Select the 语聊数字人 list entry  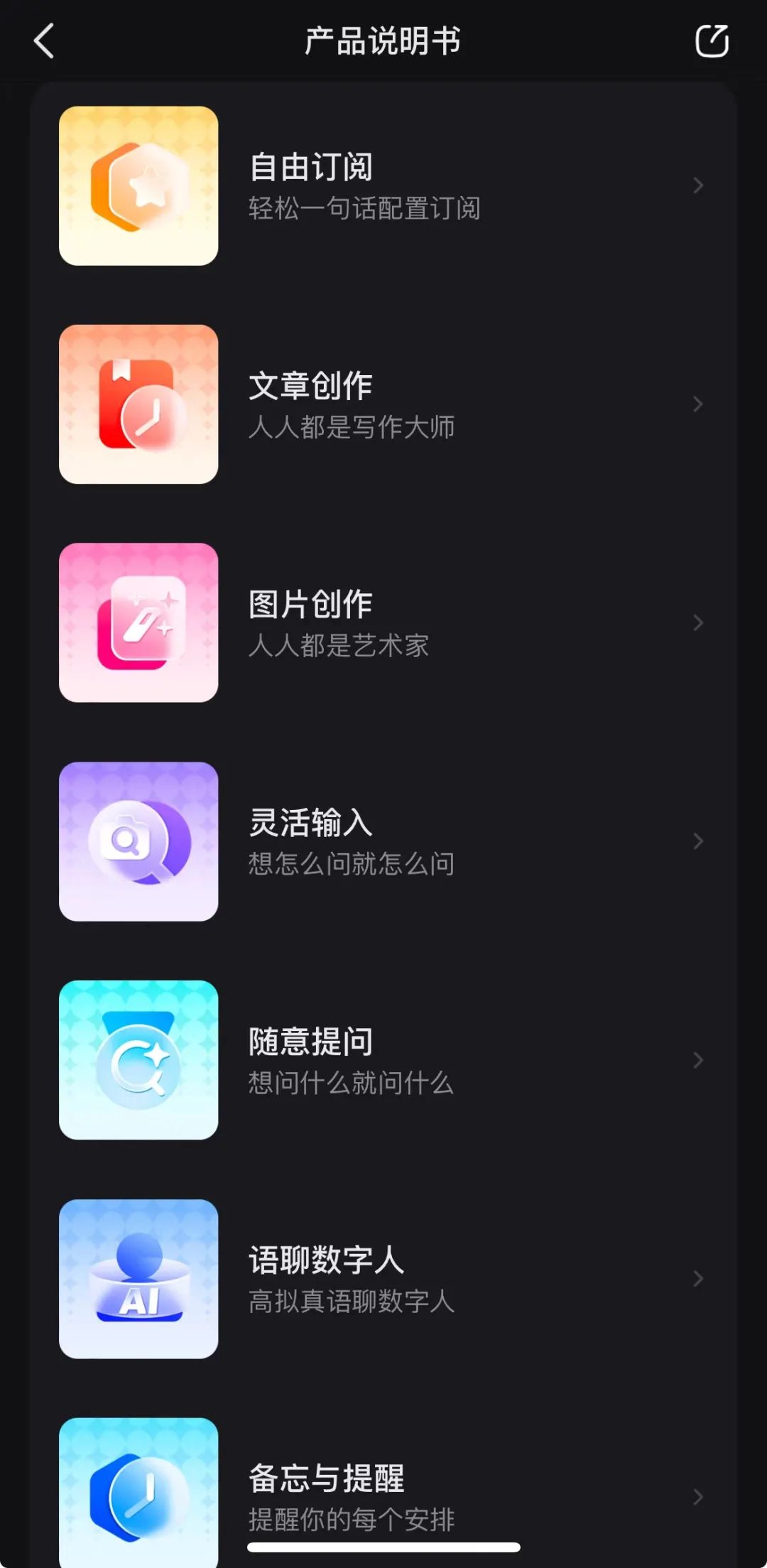(383, 1279)
